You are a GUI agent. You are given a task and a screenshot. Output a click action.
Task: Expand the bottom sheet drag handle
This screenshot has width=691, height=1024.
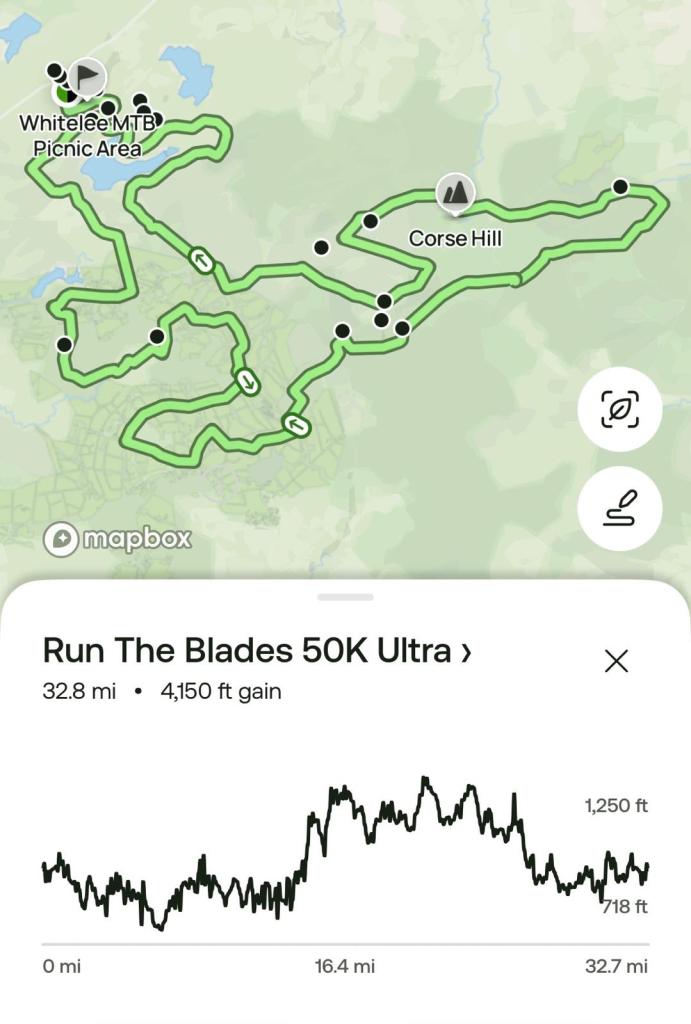[x=346, y=597]
